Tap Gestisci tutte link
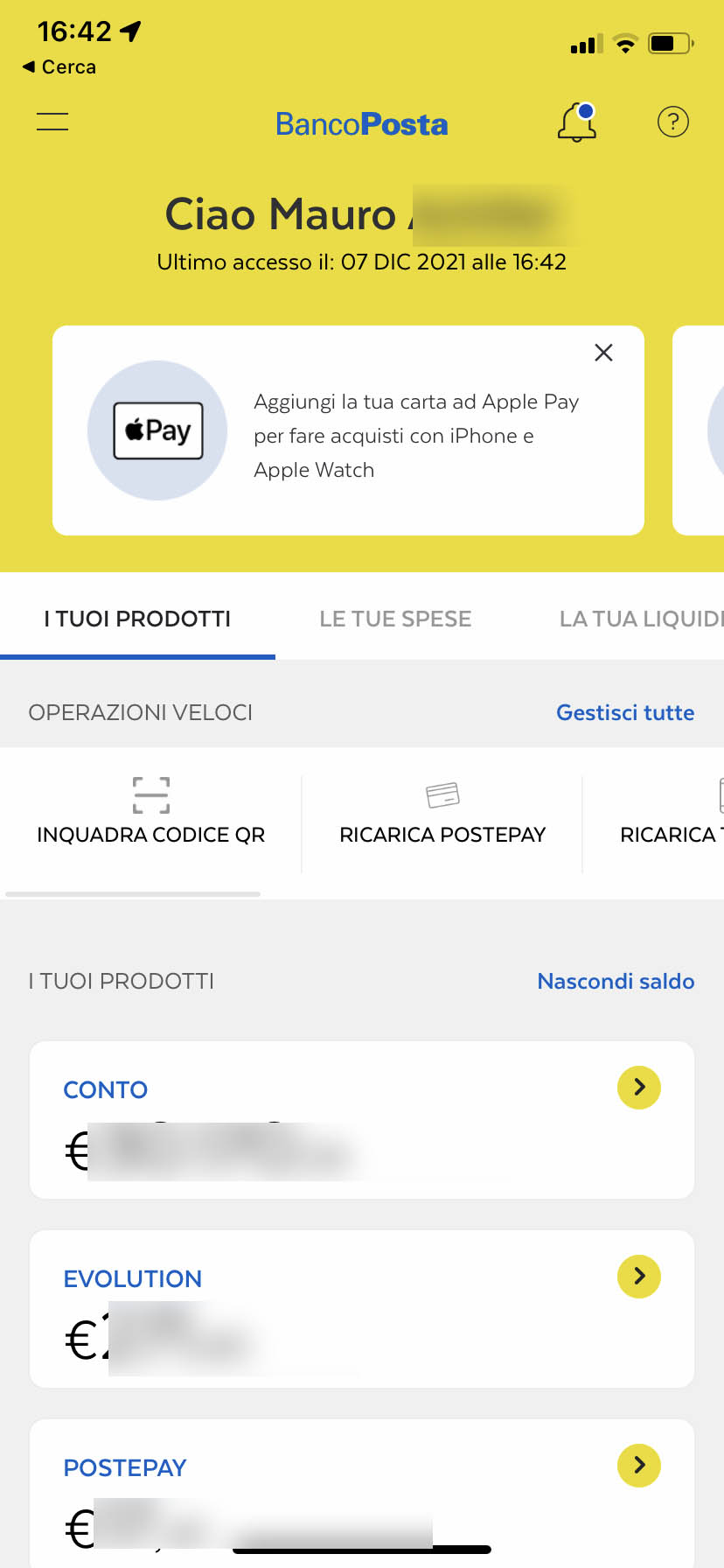The width and height of the screenshot is (724, 1568). 625,712
